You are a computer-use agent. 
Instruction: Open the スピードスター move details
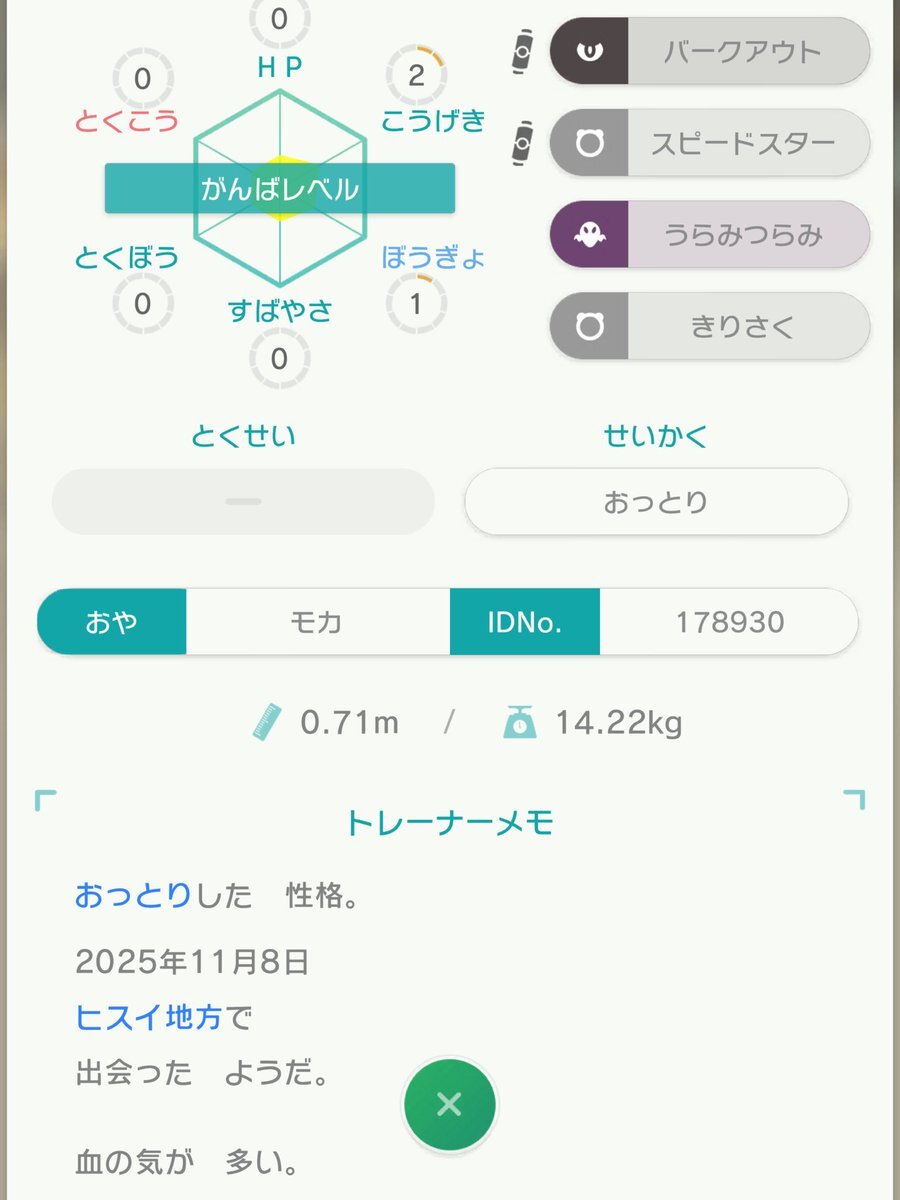pyautogui.click(x=709, y=143)
